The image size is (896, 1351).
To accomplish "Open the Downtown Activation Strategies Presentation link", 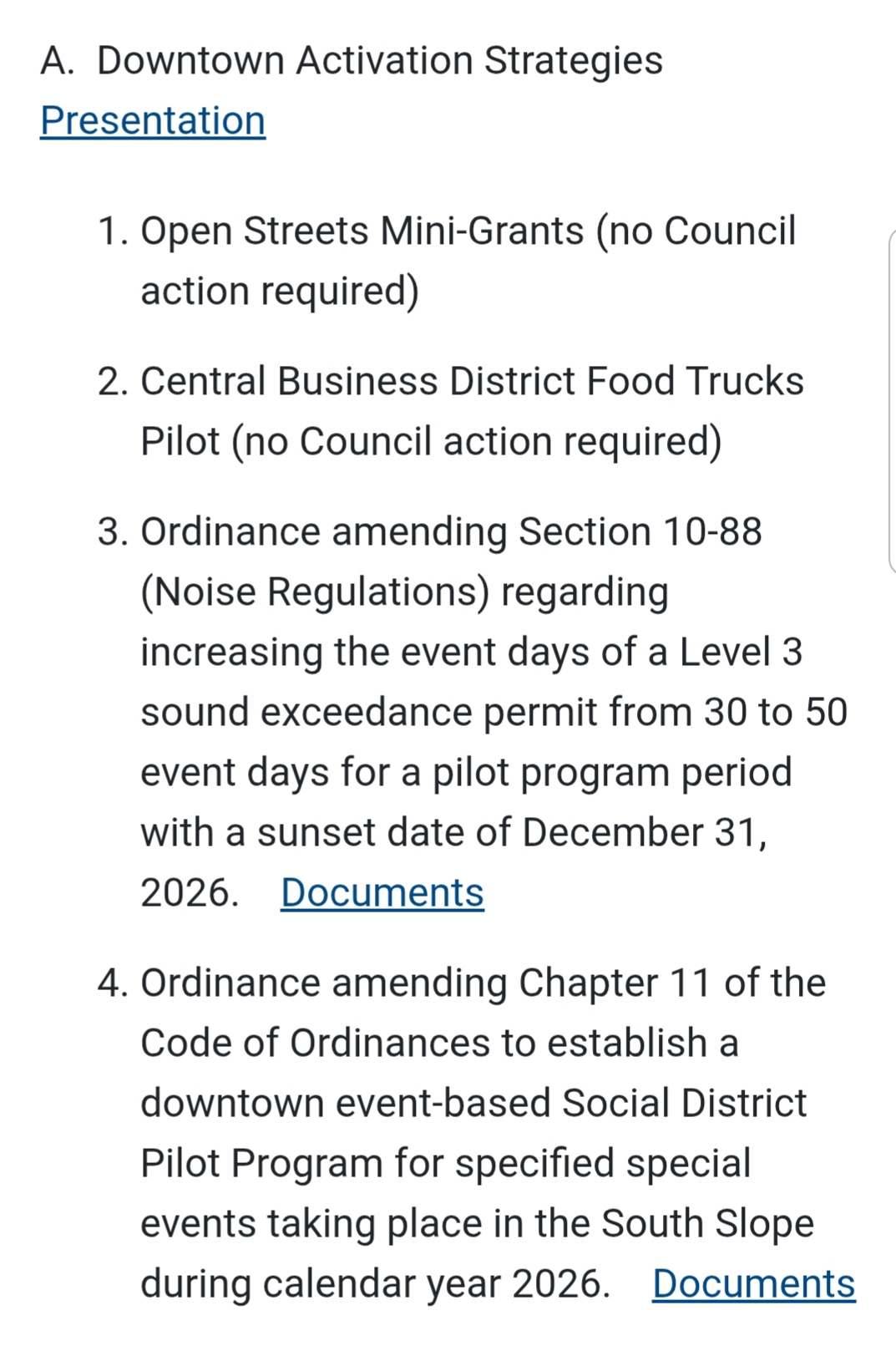I will click(153, 120).
